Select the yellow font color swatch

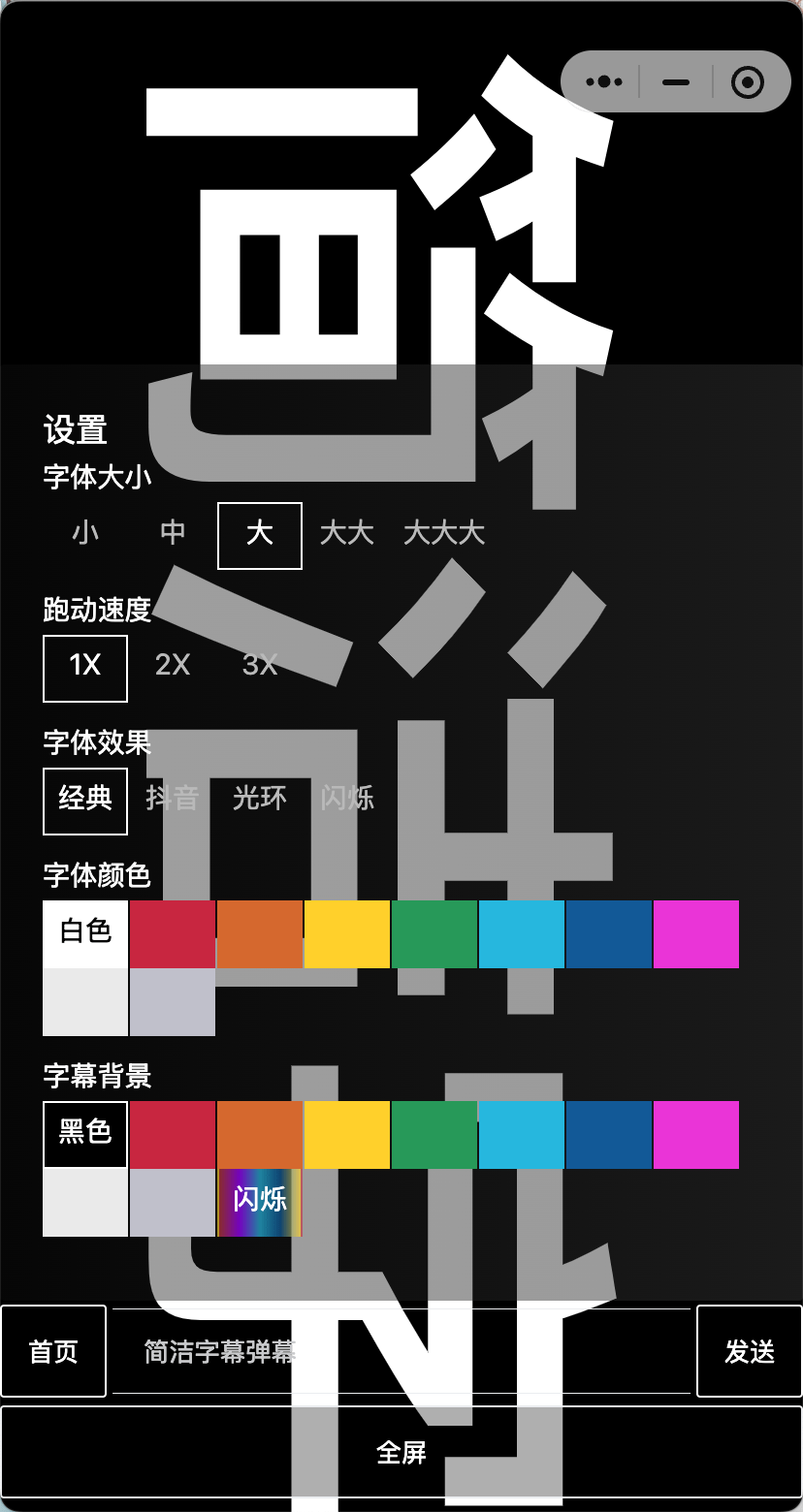(346, 933)
